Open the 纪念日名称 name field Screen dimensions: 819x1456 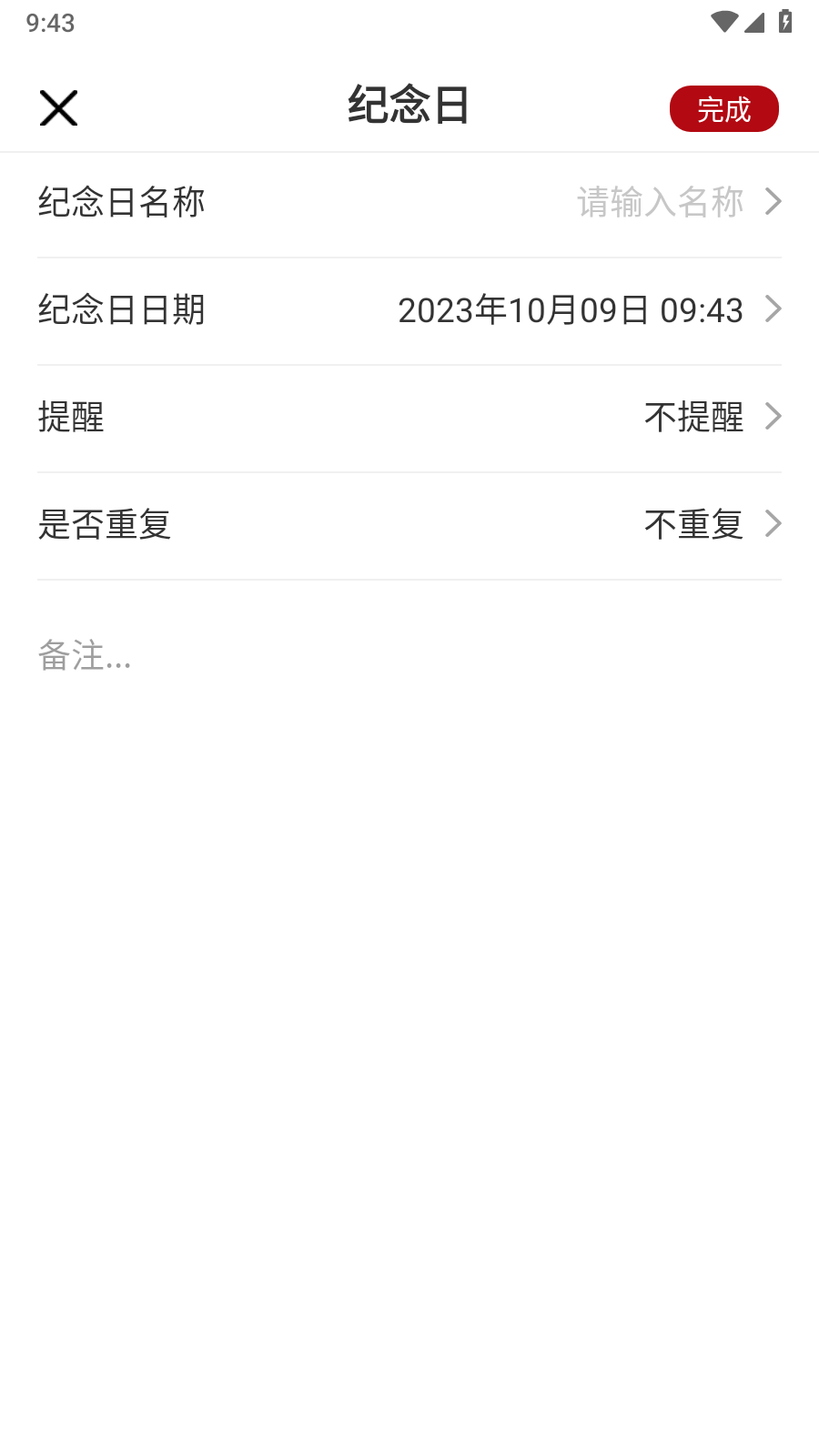pos(409,202)
